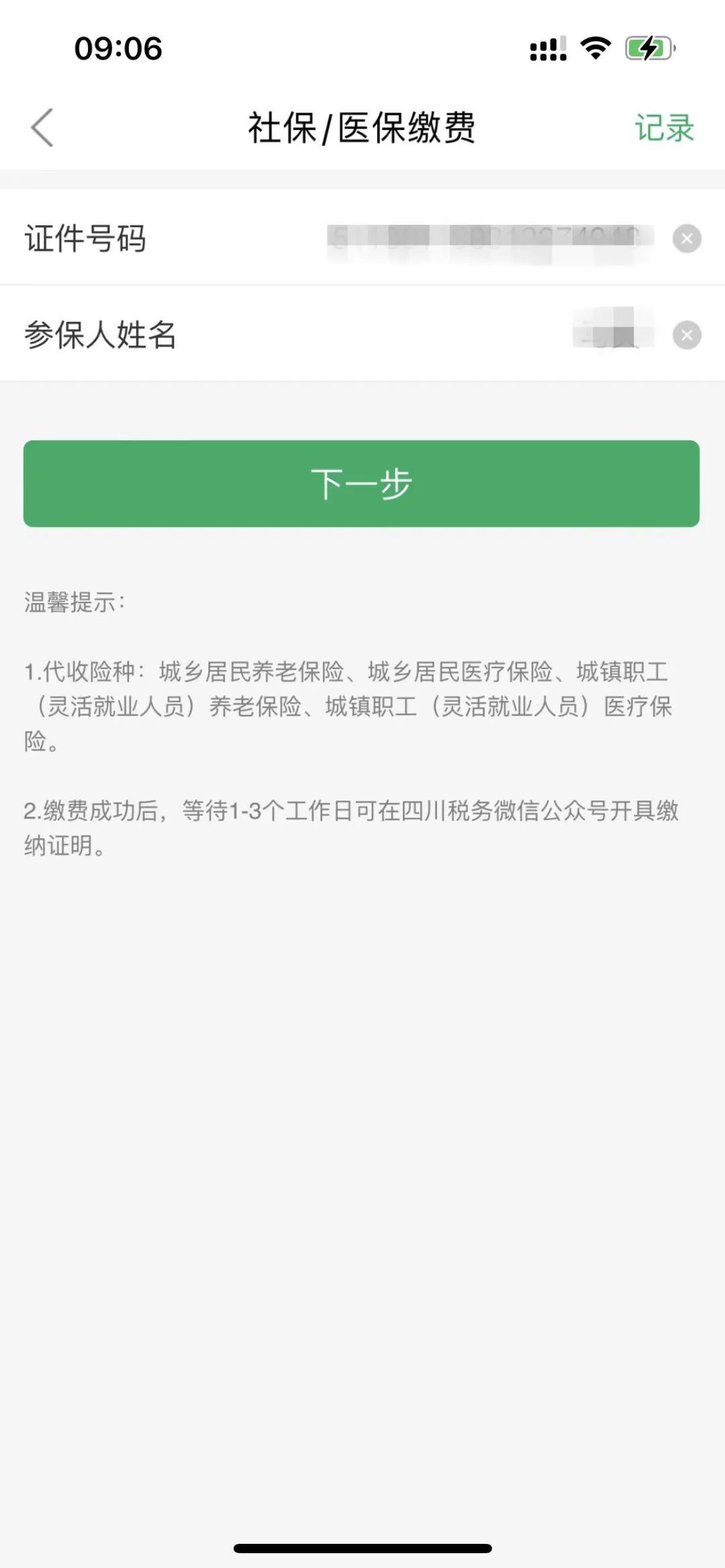Image resolution: width=725 pixels, height=1568 pixels.
Task: Tap the 证件号码 input field
Action: [x=490, y=239]
